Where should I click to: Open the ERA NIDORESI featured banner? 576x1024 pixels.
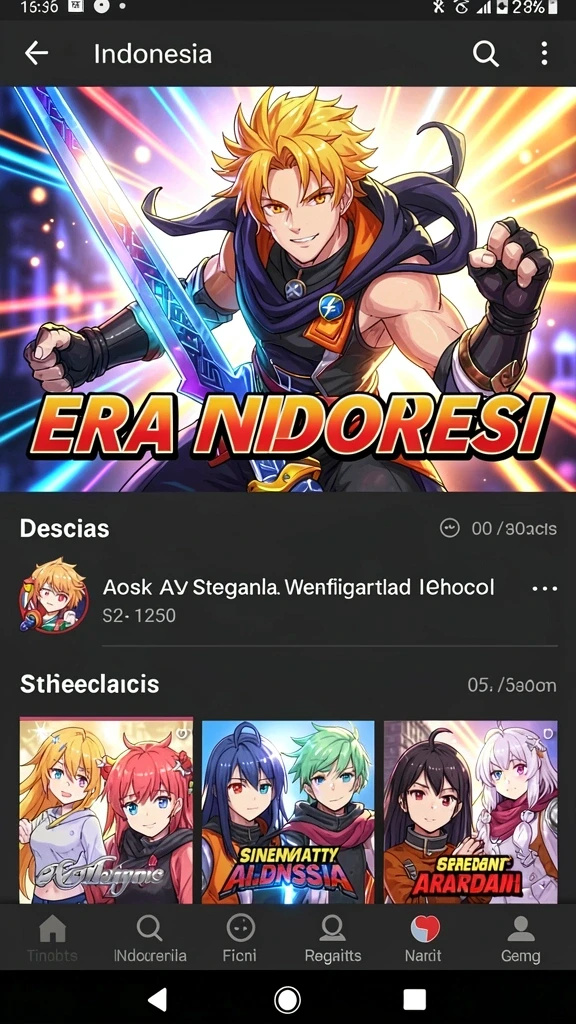pyautogui.click(x=288, y=289)
